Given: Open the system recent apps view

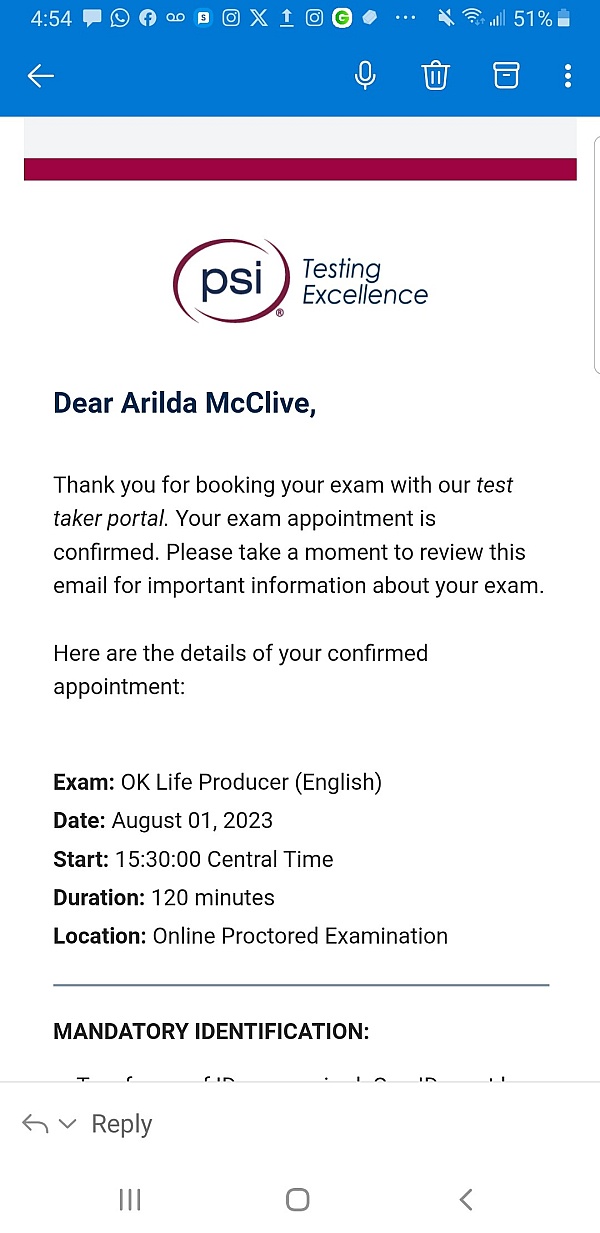Looking at the screenshot, I should (130, 1200).
